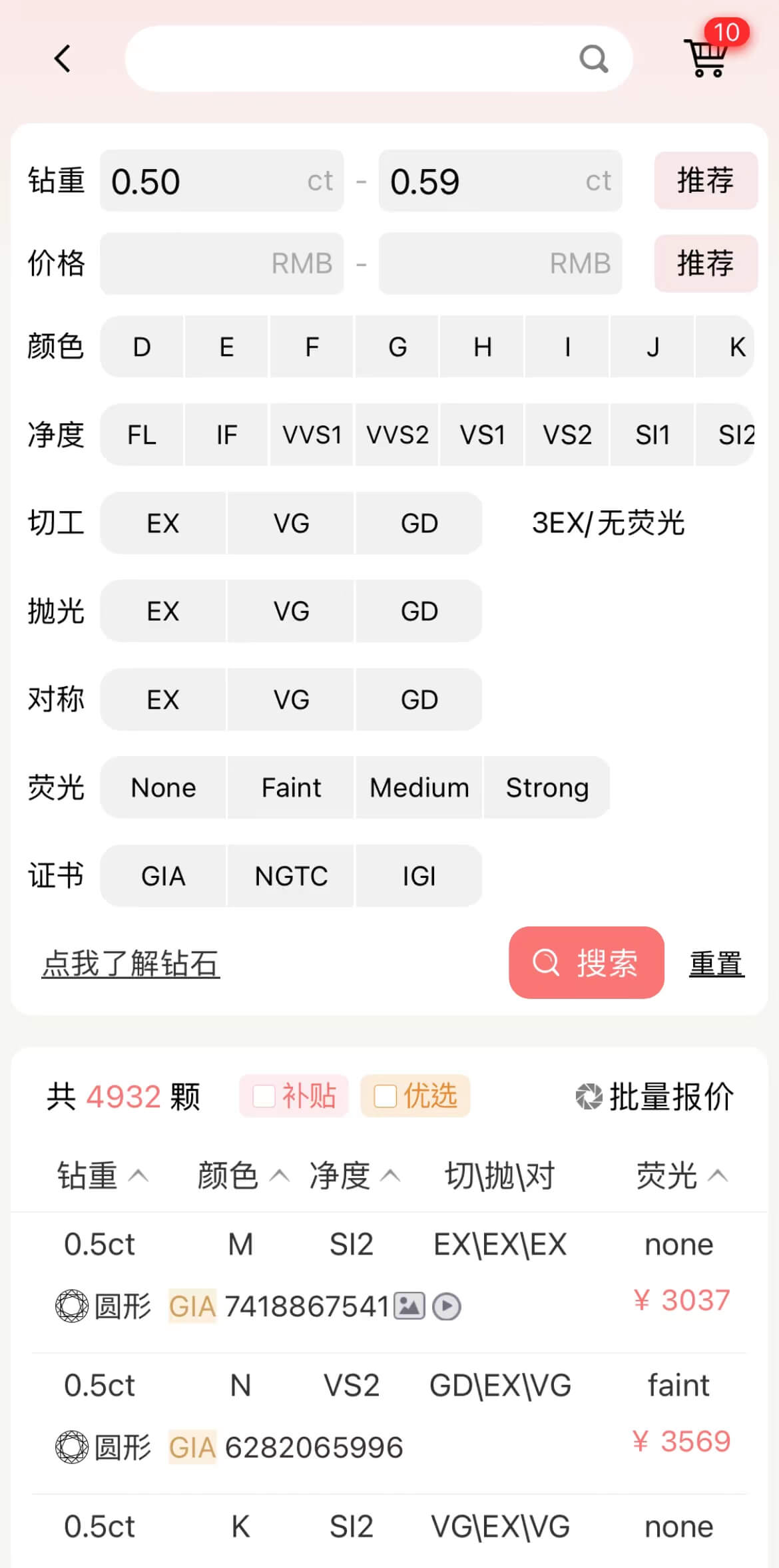Screen dimensions: 779x1568
Task: Sort results by 颜色 using its chevron
Action: point(280,1175)
